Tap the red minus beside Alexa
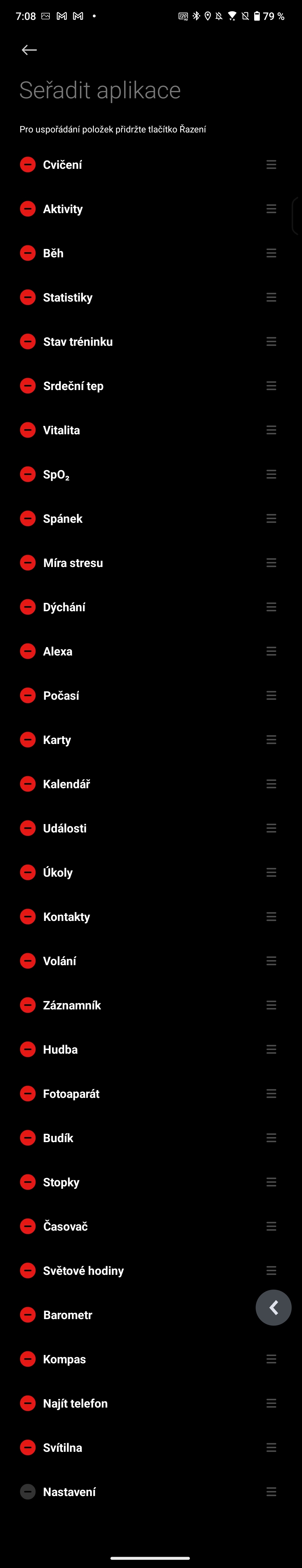Viewport: 302px width, 1568px height. (28, 651)
